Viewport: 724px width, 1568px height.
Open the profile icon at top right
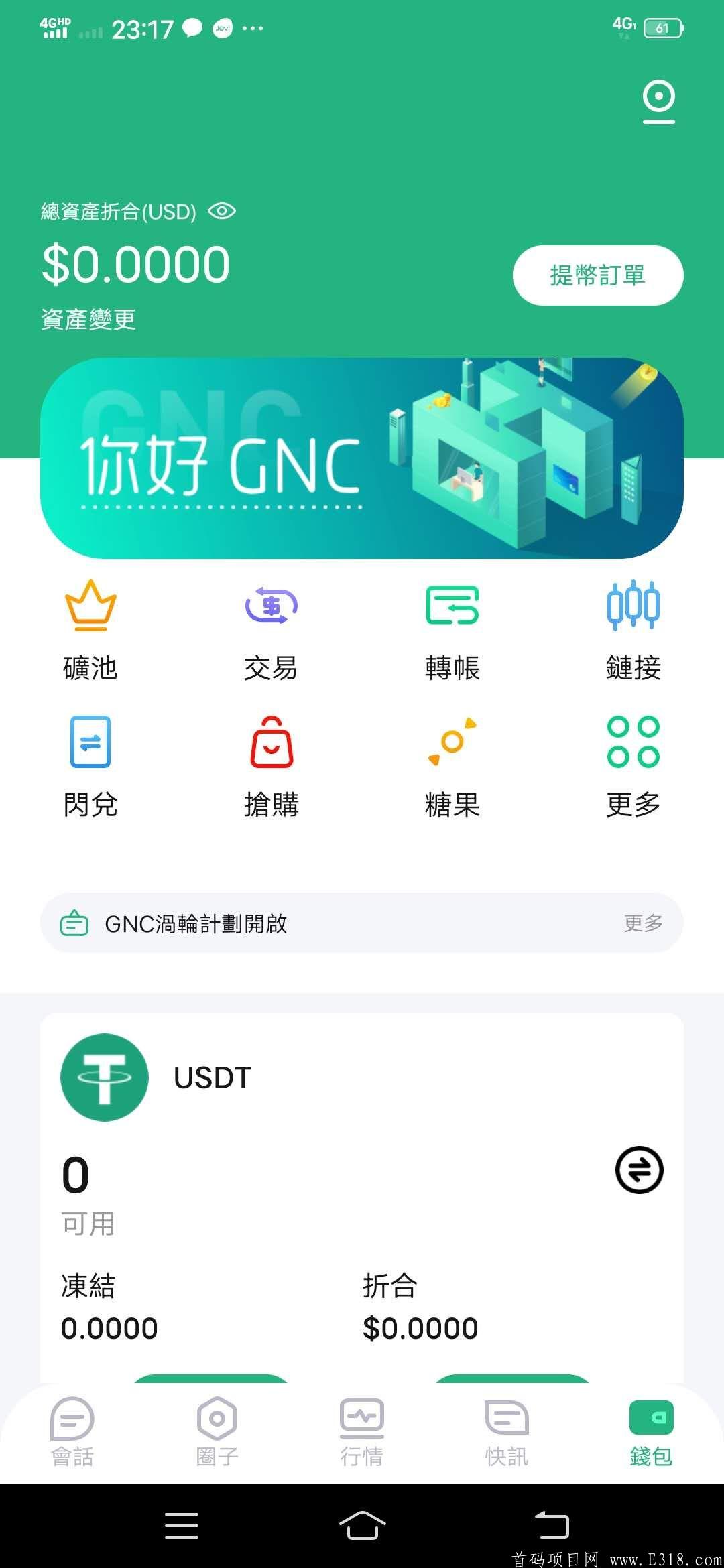[x=658, y=102]
